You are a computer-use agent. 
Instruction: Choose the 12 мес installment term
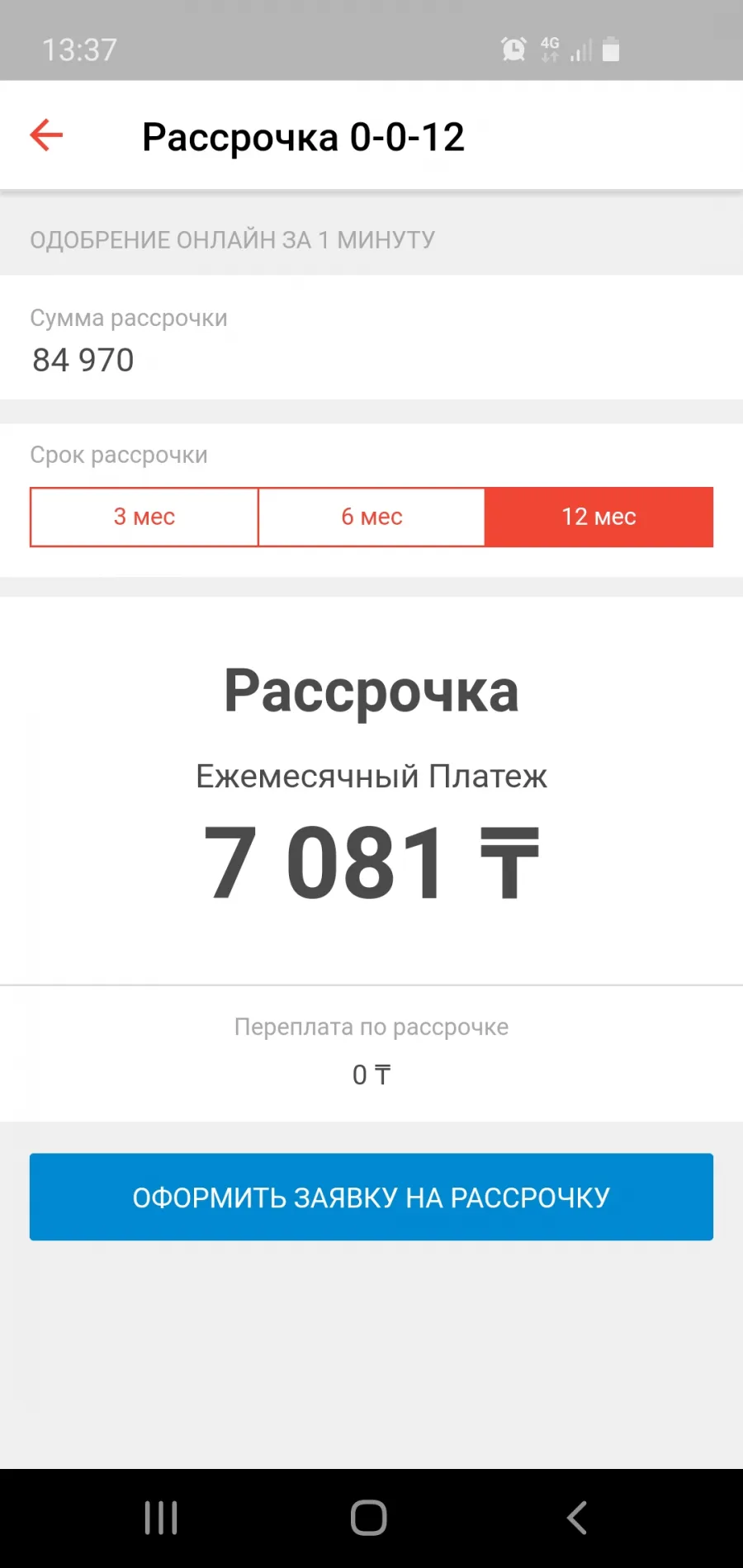click(599, 517)
